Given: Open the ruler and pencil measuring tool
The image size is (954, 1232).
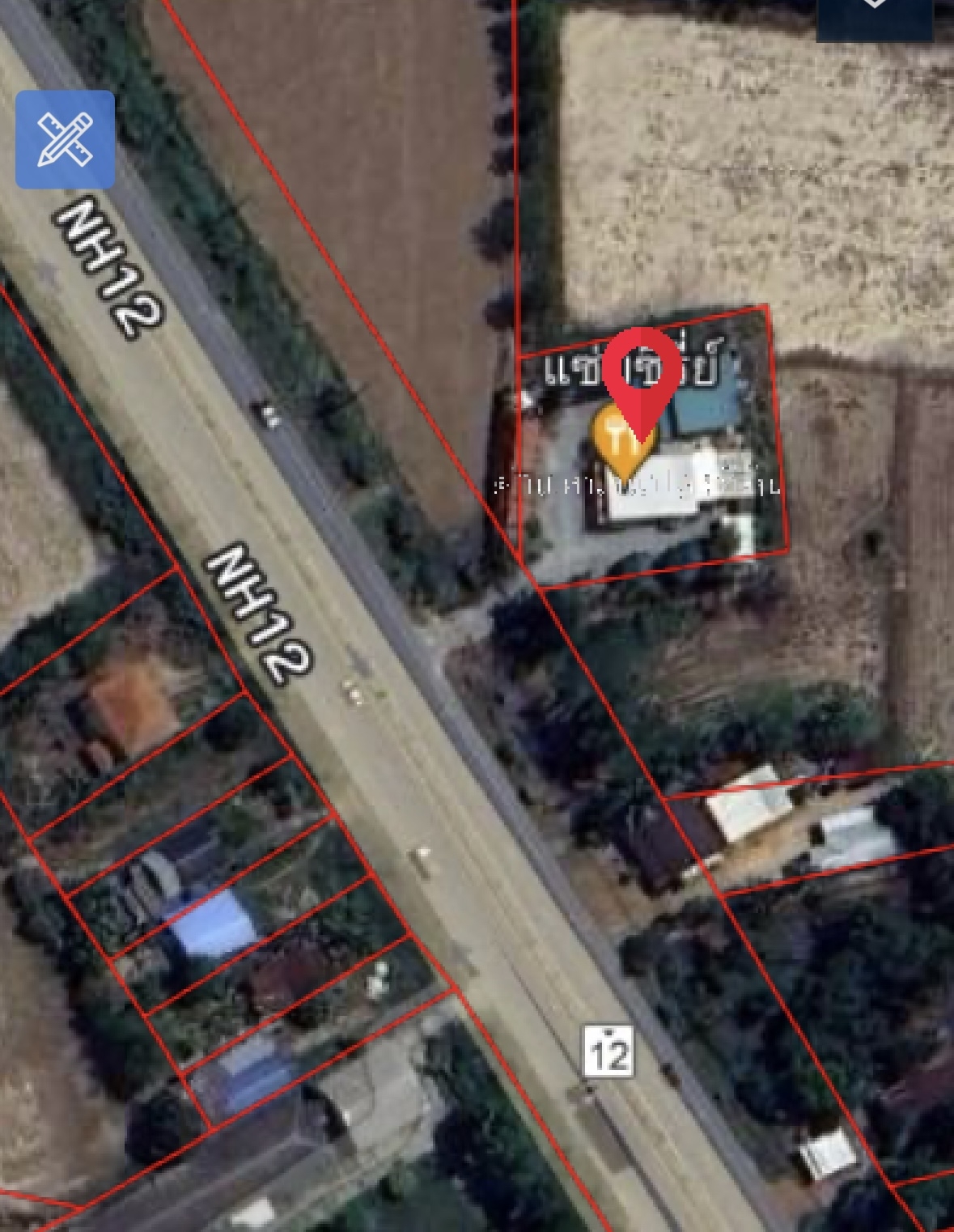Looking at the screenshot, I should click(65, 139).
